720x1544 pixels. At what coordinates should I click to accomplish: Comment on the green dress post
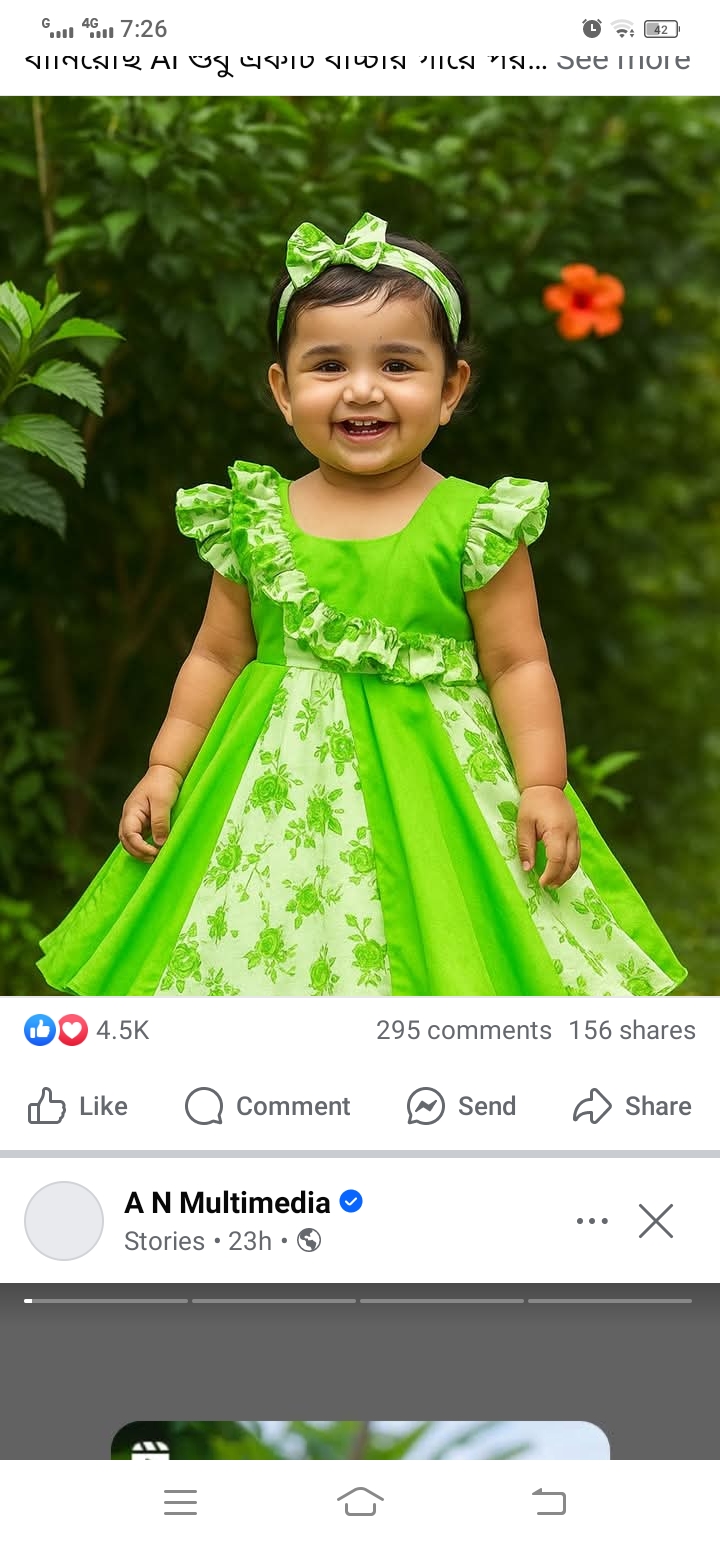pos(268,1106)
